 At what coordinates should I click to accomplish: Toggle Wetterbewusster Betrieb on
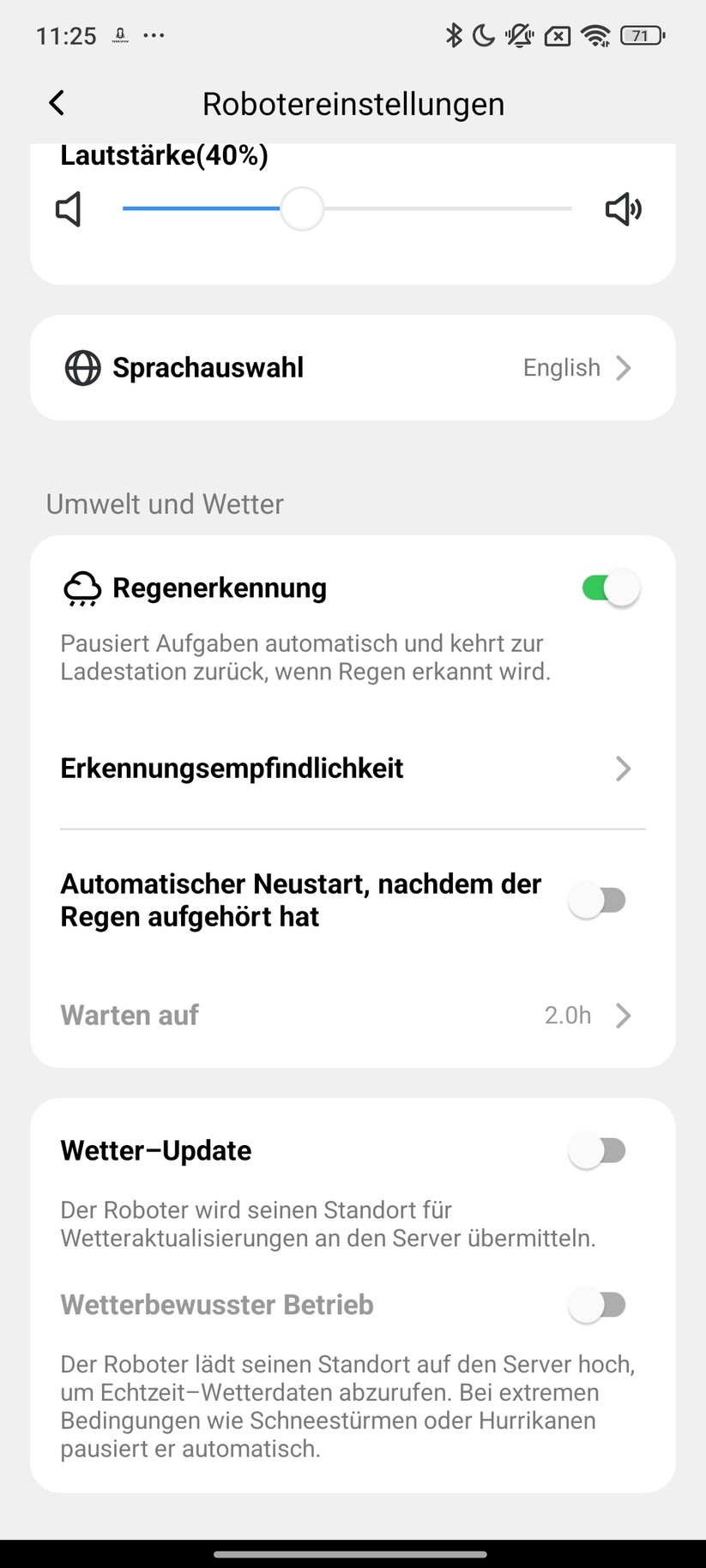(x=598, y=1306)
